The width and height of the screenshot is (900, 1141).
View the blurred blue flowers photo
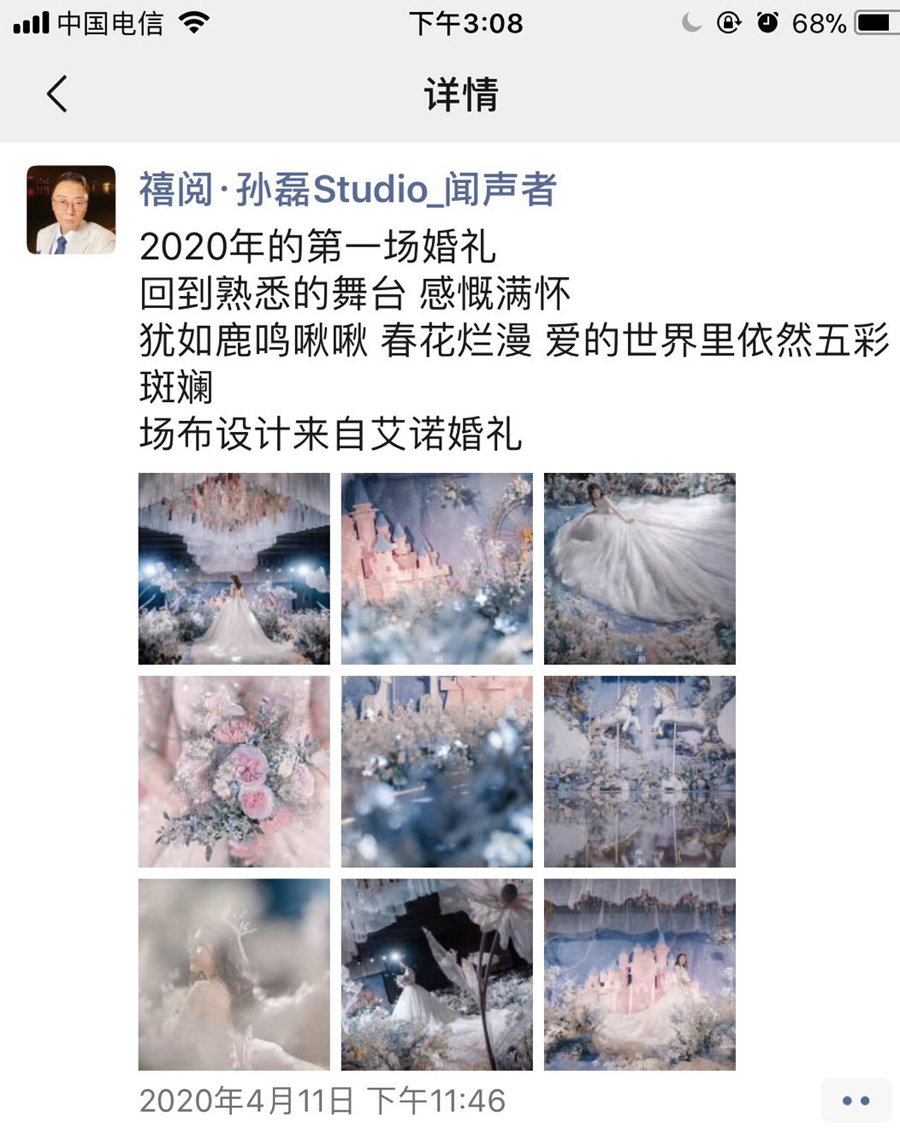[437, 771]
